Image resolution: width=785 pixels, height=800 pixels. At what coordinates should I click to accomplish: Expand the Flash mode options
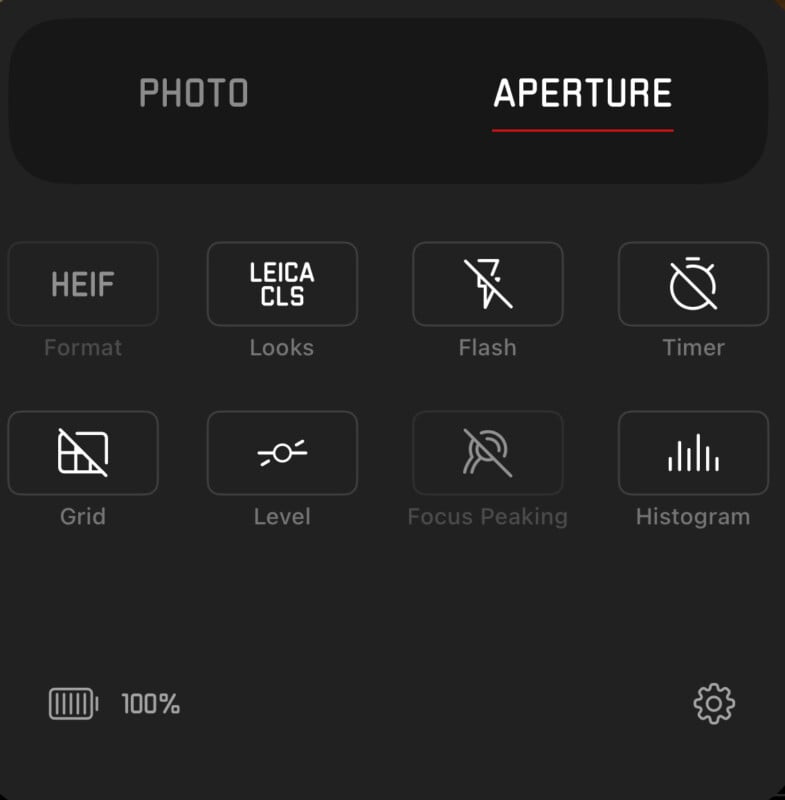(488, 284)
